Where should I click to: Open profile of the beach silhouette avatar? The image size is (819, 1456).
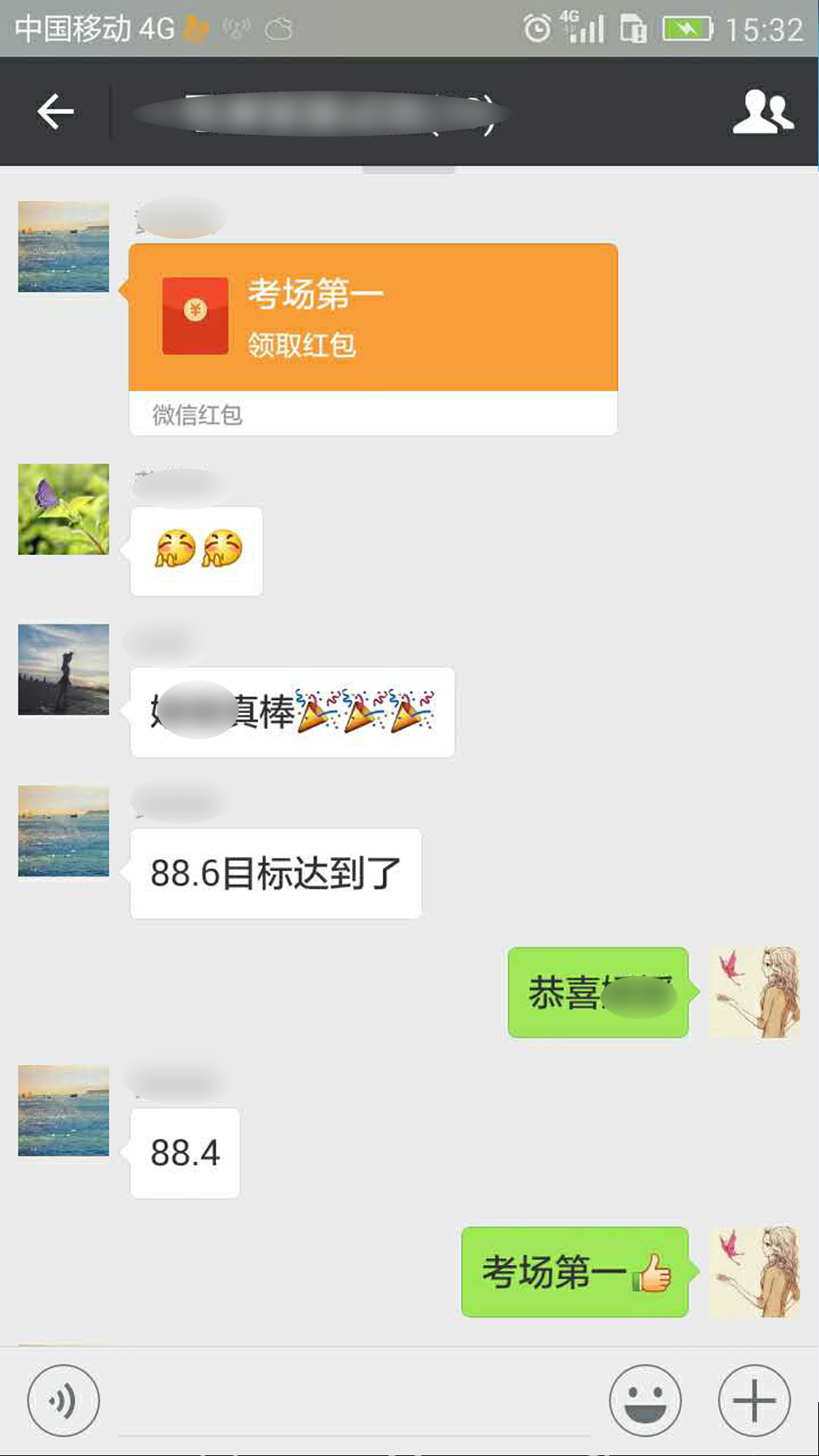[64, 670]
